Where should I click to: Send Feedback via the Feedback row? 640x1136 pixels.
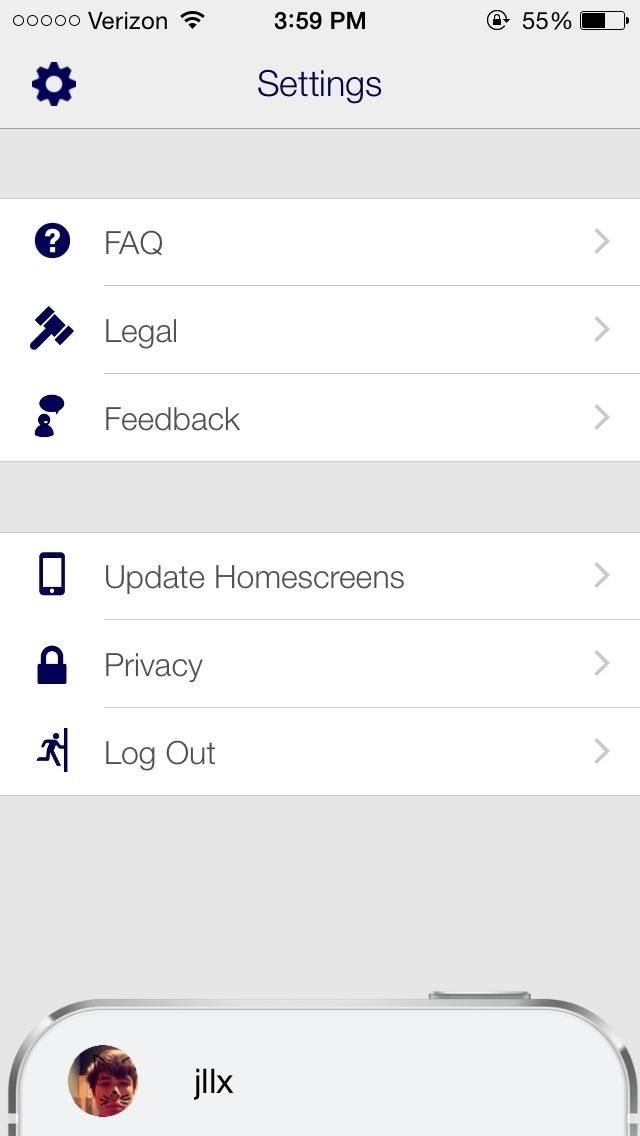click(320, 418)
